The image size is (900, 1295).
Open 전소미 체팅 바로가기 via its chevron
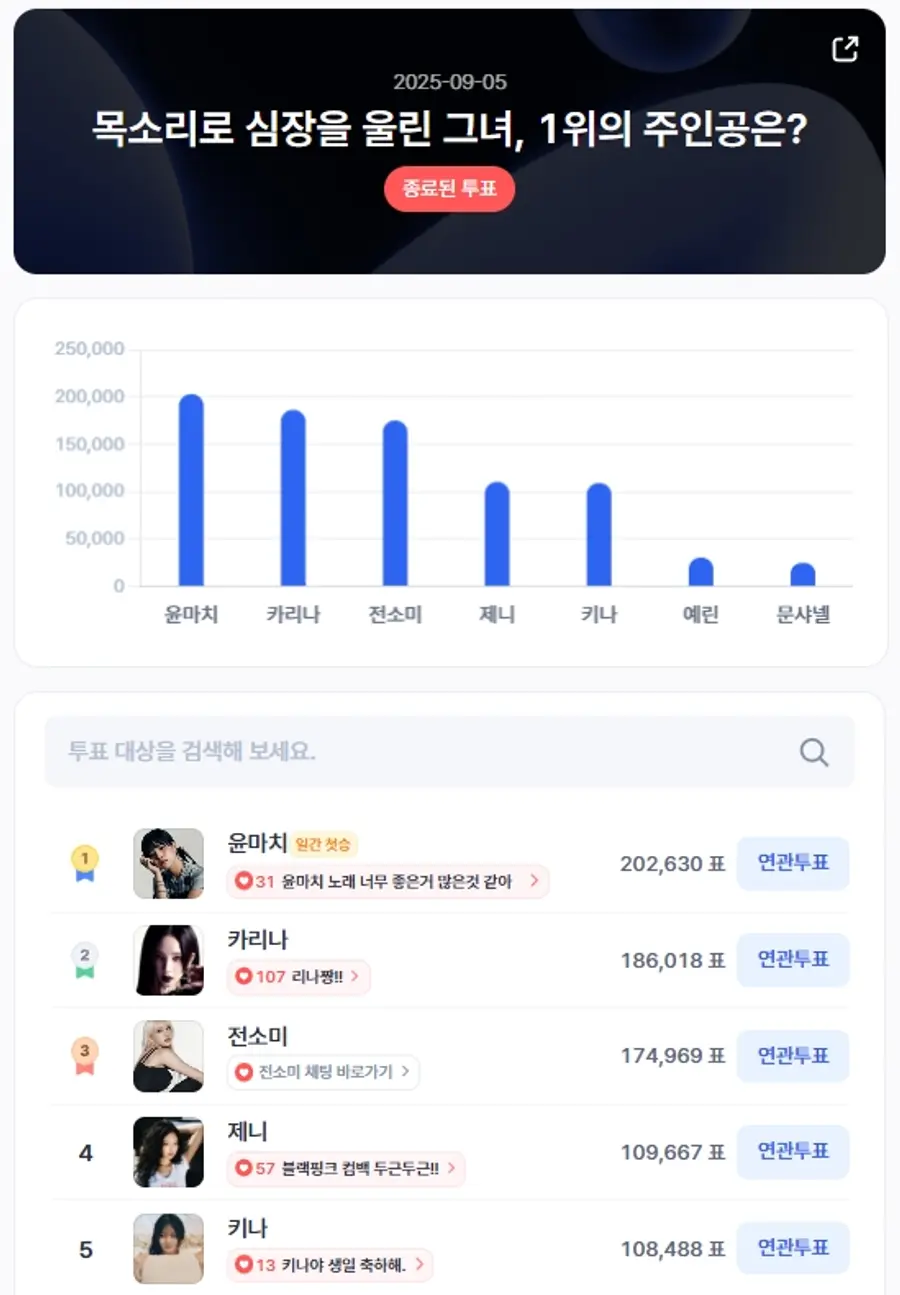(408, 1072)
